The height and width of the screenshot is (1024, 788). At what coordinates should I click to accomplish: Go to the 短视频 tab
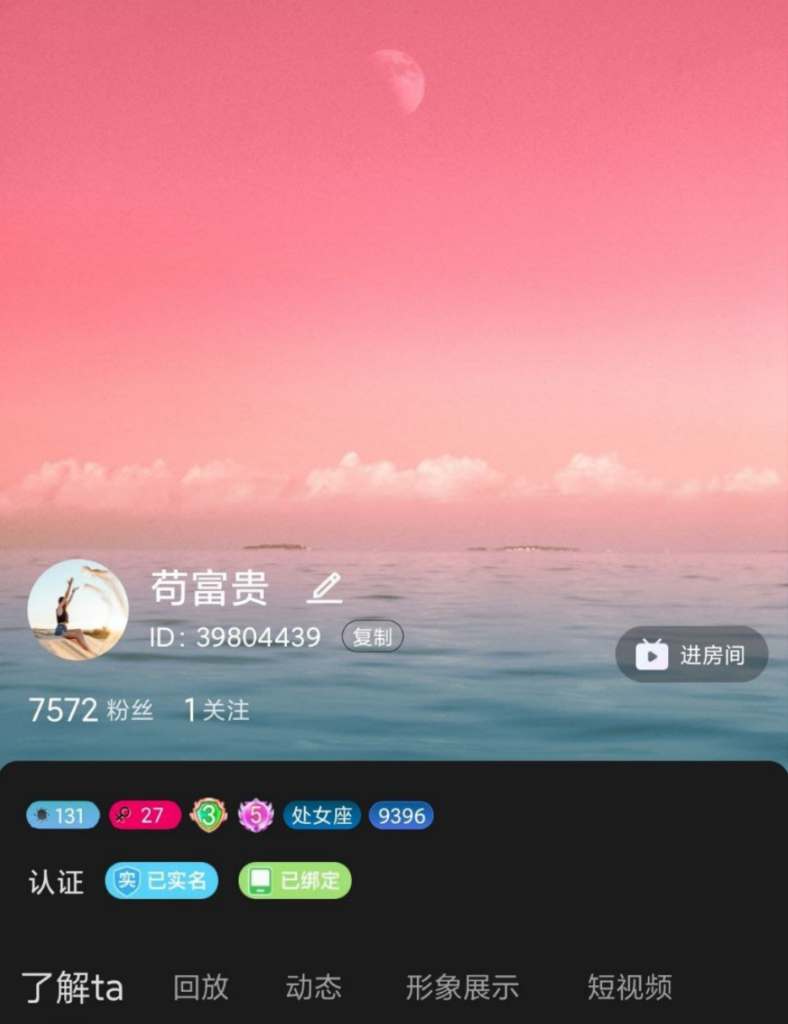click(x=629, y=988)
